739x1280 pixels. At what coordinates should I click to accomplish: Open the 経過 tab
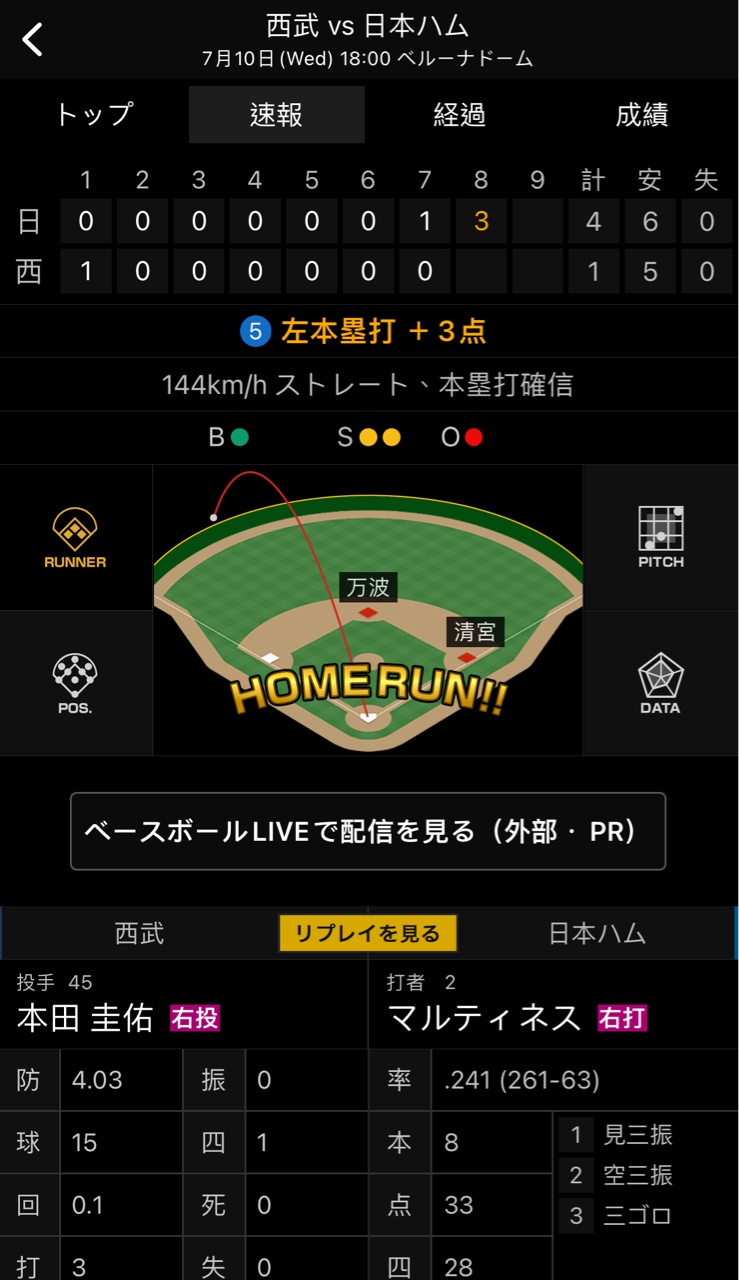(x=459, y=115)
